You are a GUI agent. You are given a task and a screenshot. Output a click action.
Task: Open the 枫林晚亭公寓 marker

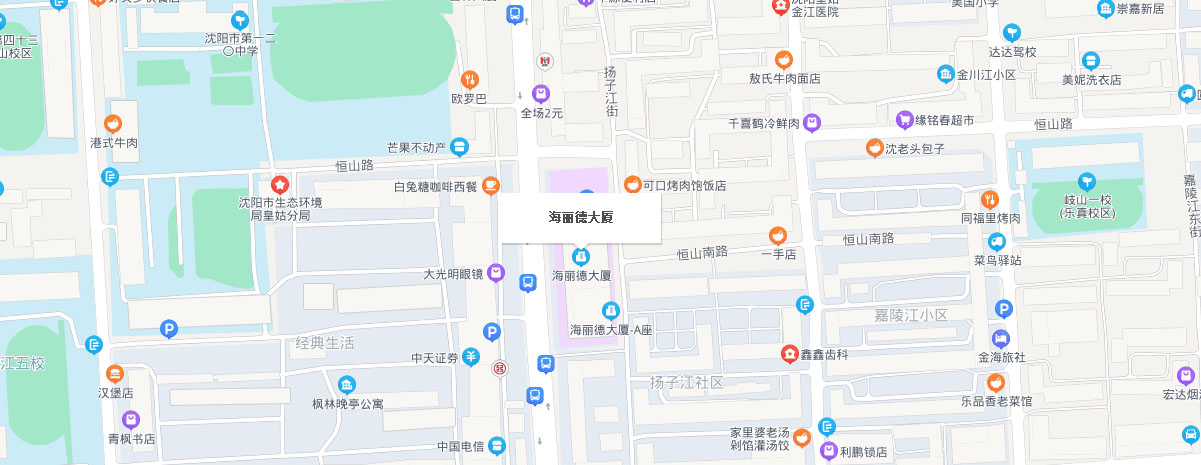pyautogui.click(x=346, y=385)
